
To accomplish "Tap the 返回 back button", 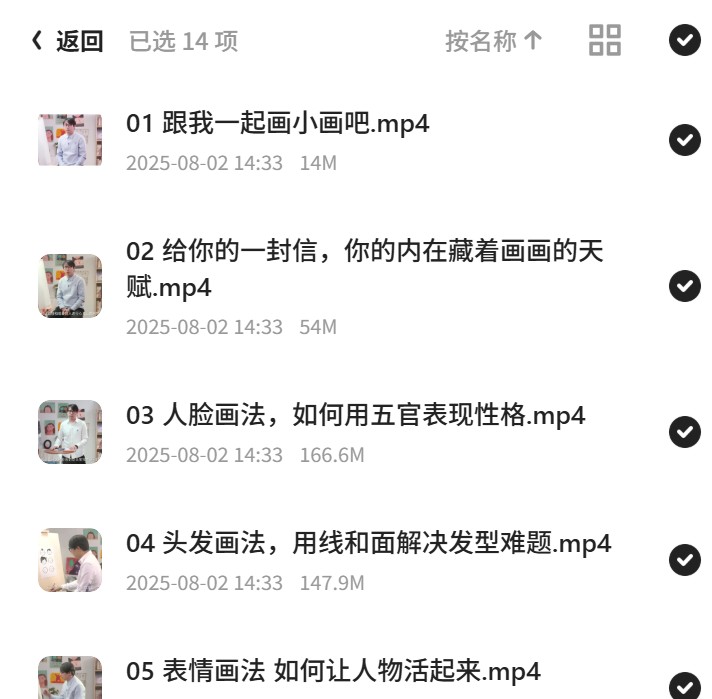I will 68,41.
